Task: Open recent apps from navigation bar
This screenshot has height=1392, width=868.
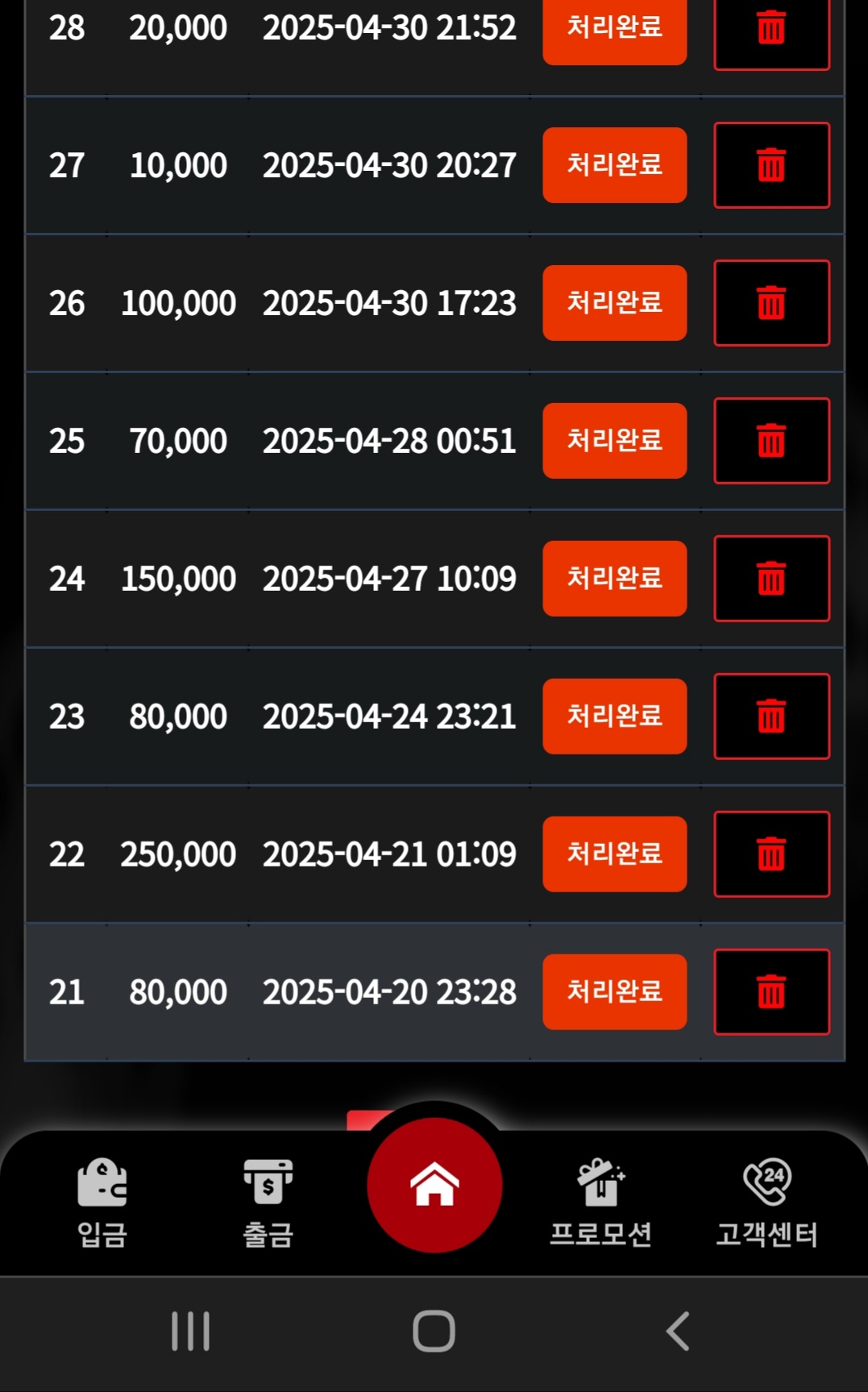Action: pos(191,1331)
